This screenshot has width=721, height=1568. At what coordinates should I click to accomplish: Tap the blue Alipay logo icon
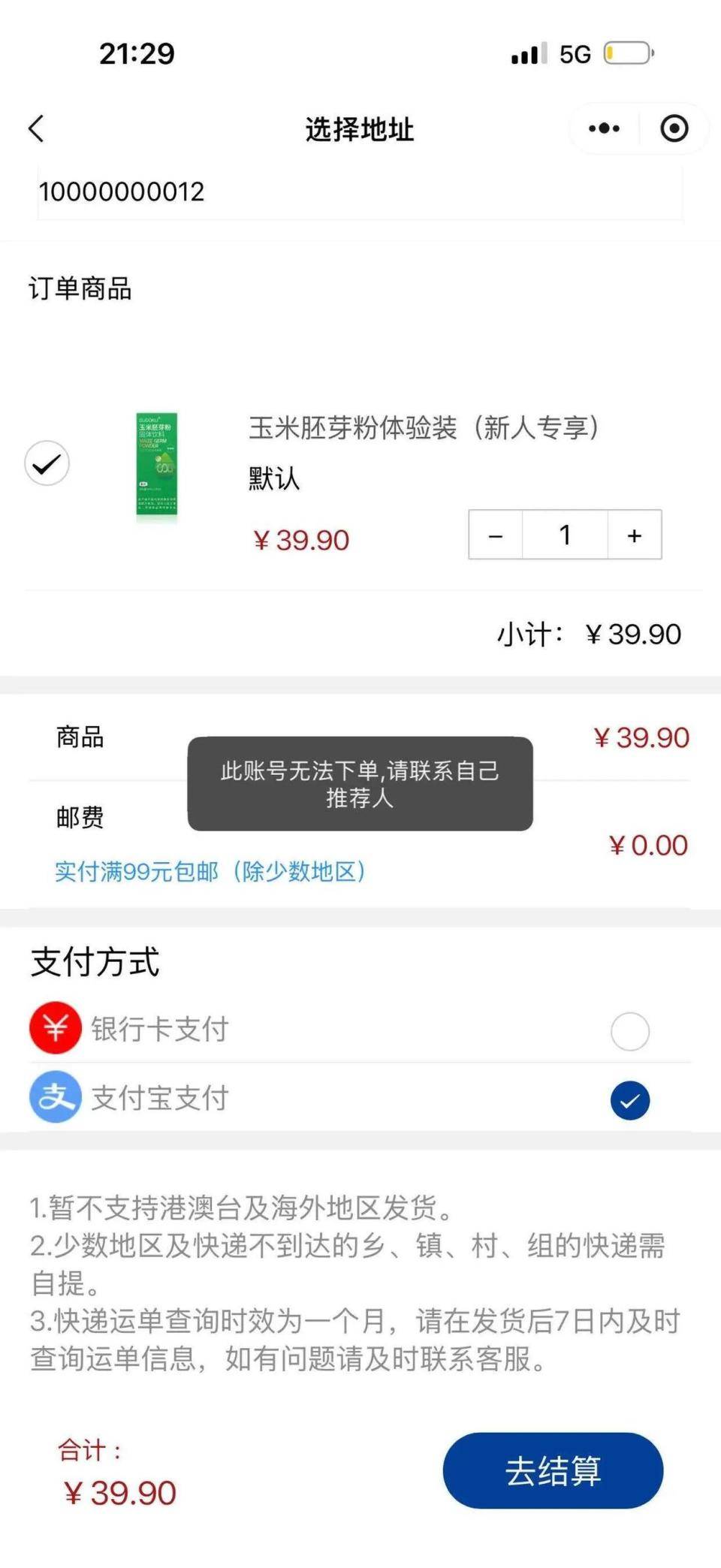[x=55, y=1097]
